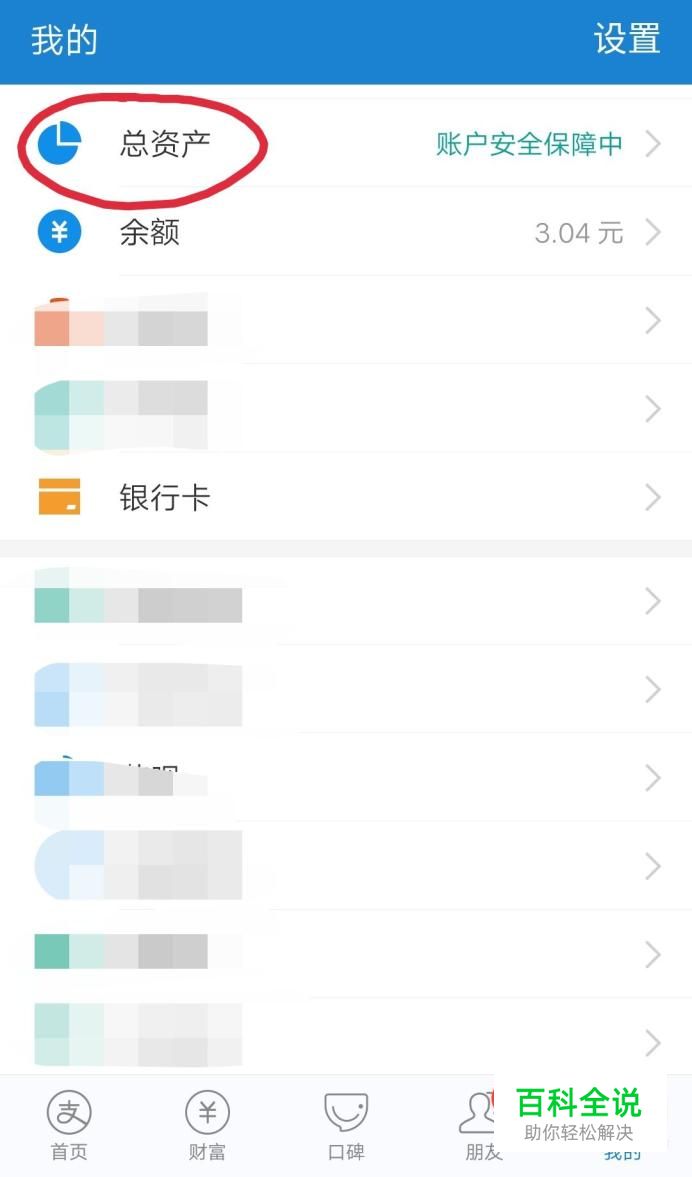Switch to the 首页 tab
Viewport: 692px width, 1177px height.
tap(69, 1125)
